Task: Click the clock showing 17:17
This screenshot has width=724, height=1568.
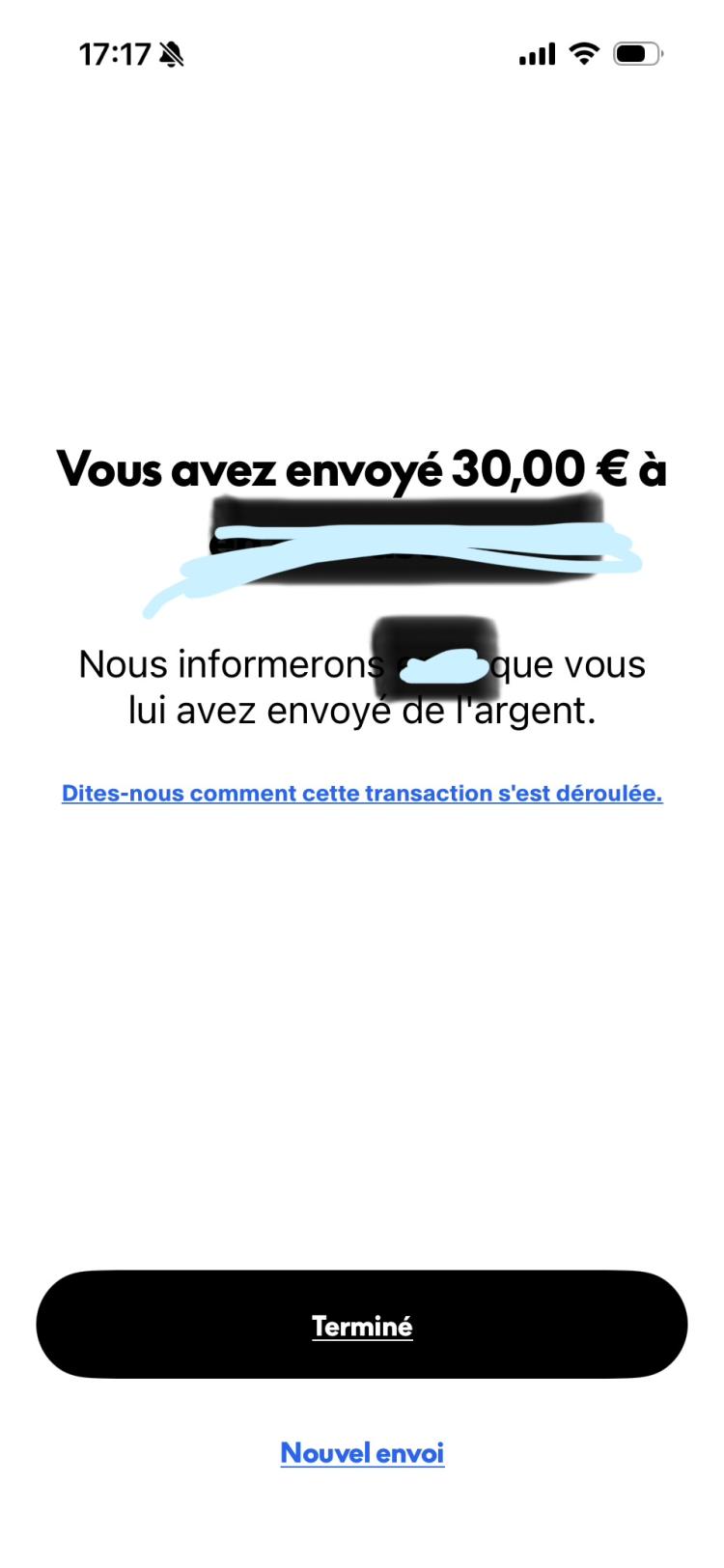Action: pos(114,55)
